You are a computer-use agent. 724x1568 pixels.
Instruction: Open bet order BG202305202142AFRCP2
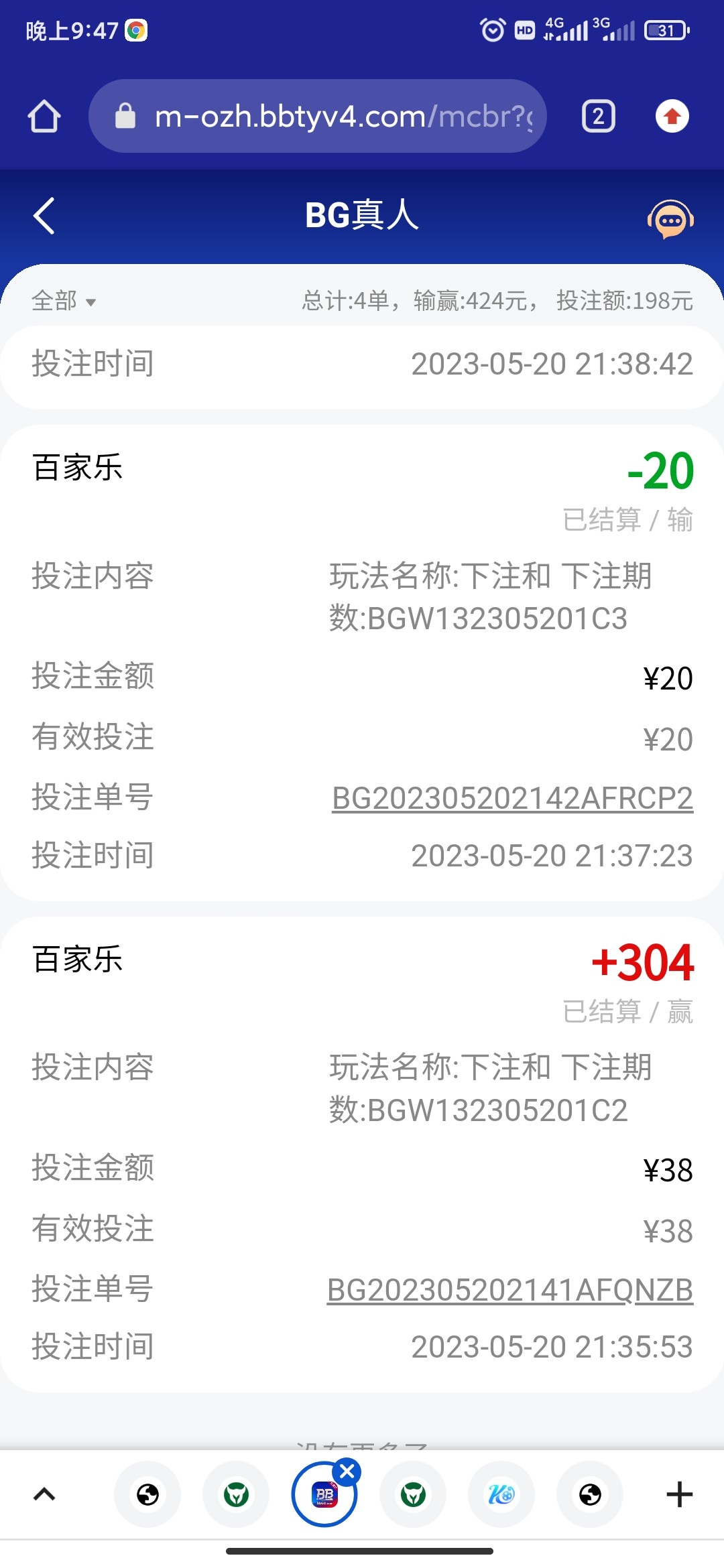[x=512, y=798]
